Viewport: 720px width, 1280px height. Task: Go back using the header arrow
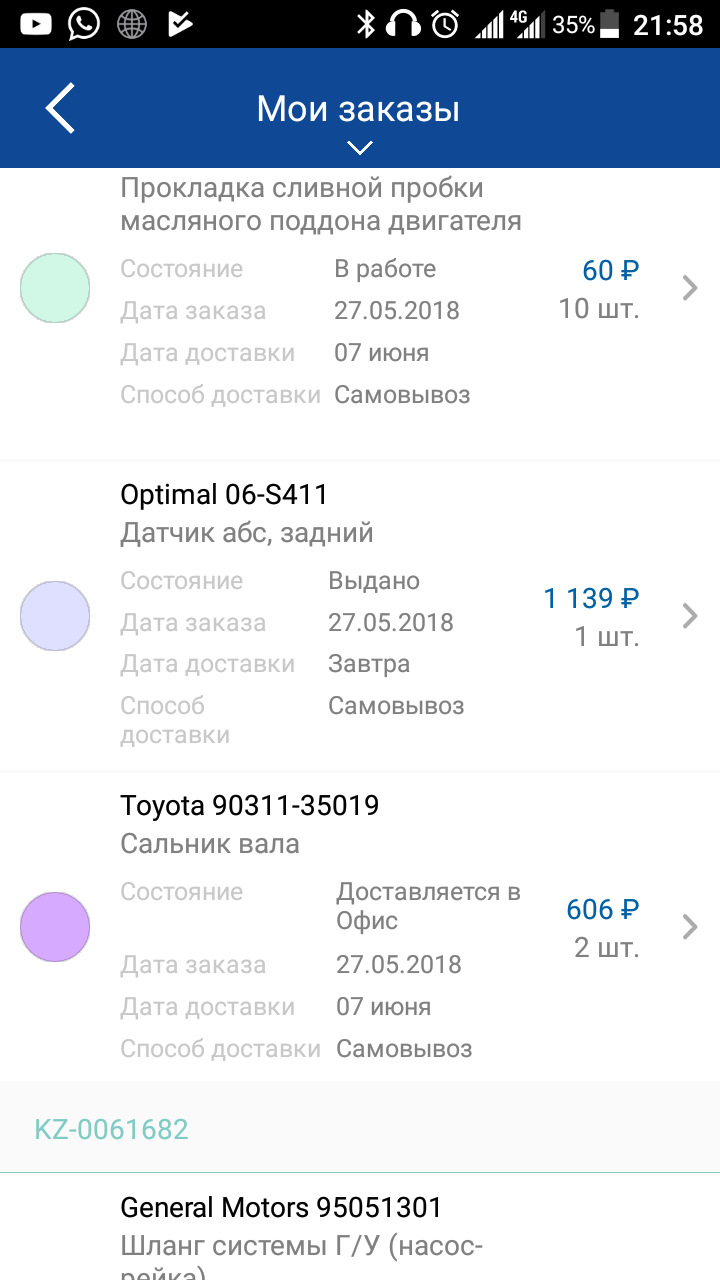coord(60,108)
